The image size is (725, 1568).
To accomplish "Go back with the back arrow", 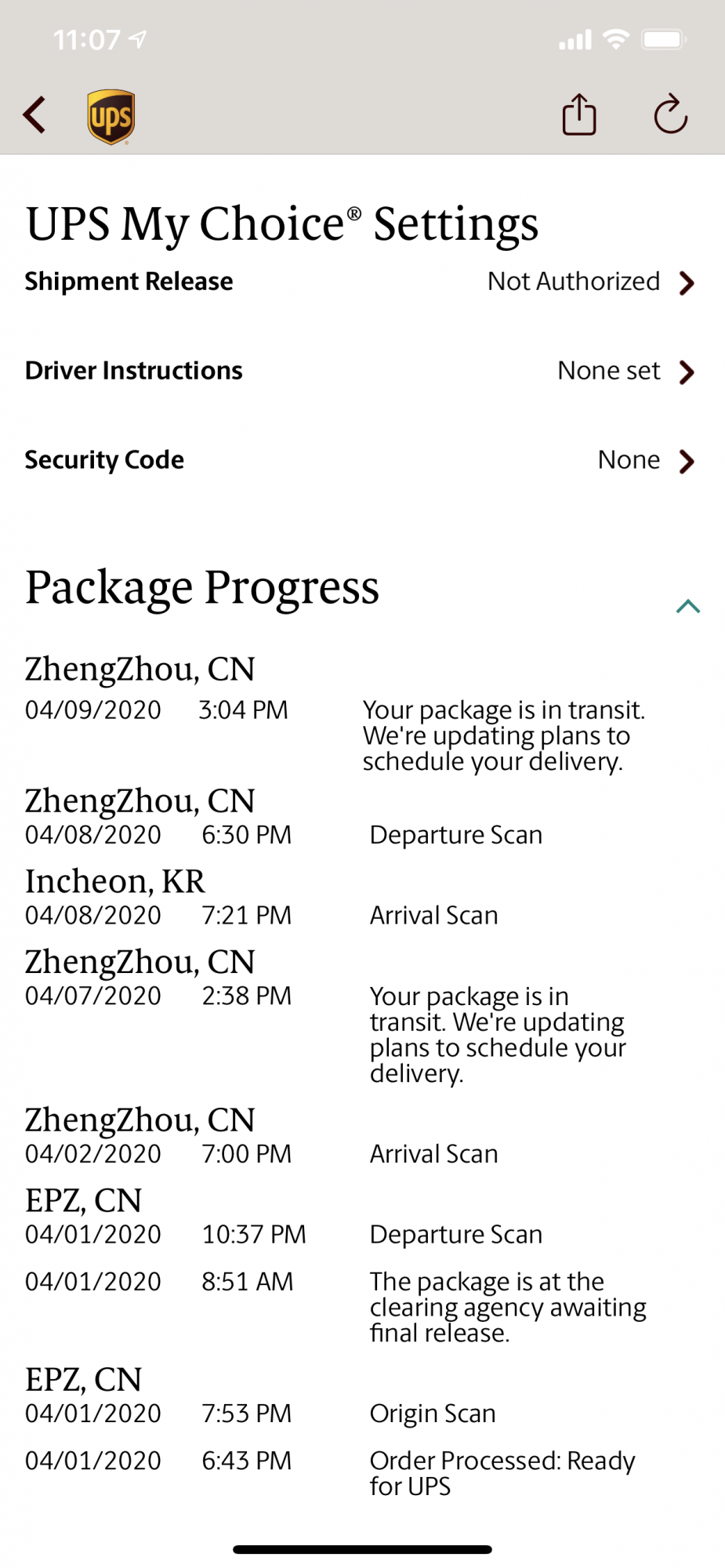I will pyautogui.click(x=34, y=116).
